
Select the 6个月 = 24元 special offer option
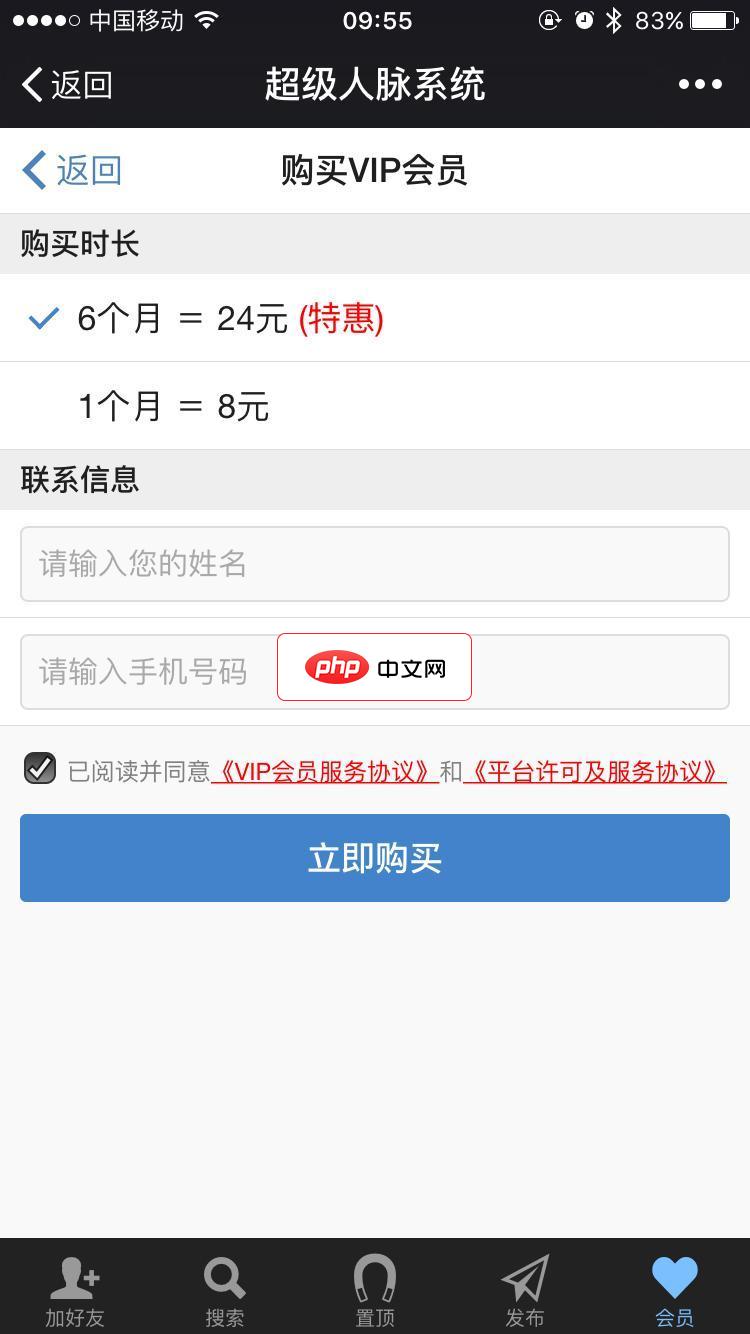200,318
